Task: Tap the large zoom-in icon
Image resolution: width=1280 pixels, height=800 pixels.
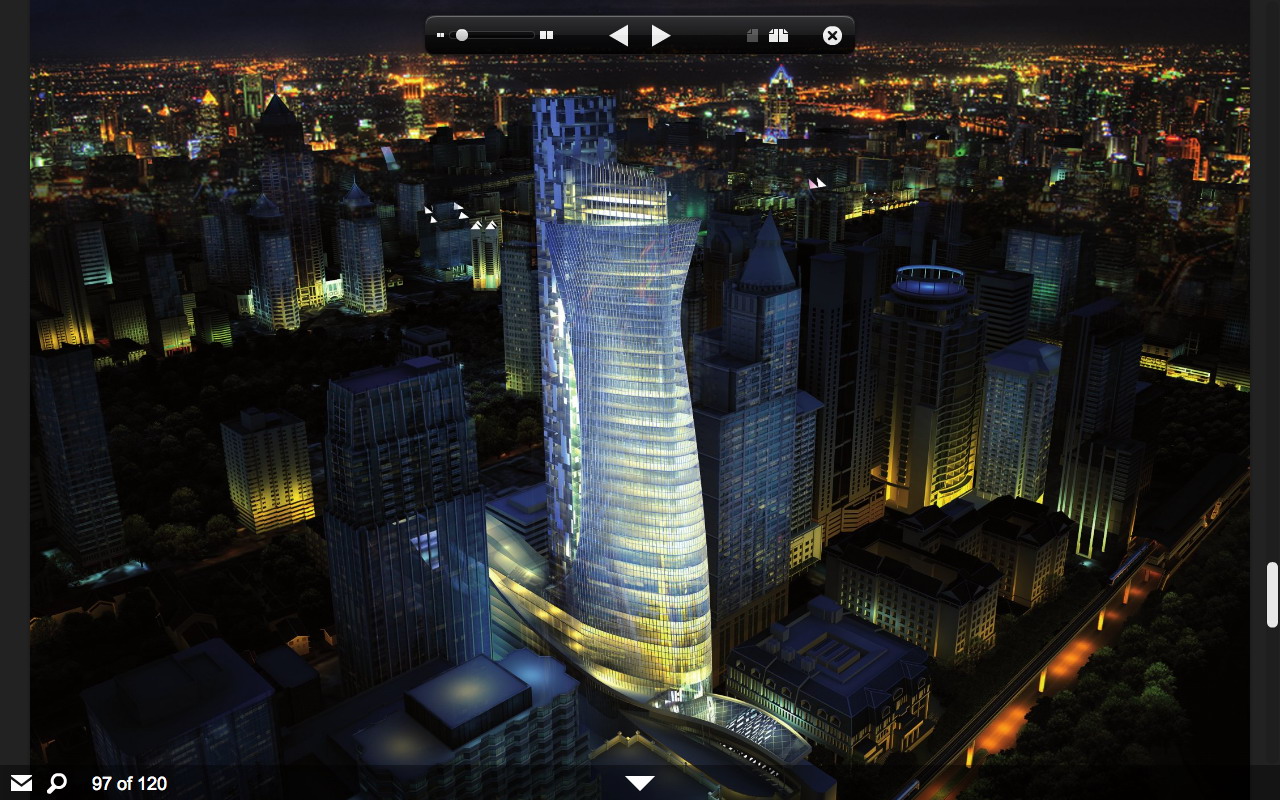Action: [546, 35]
